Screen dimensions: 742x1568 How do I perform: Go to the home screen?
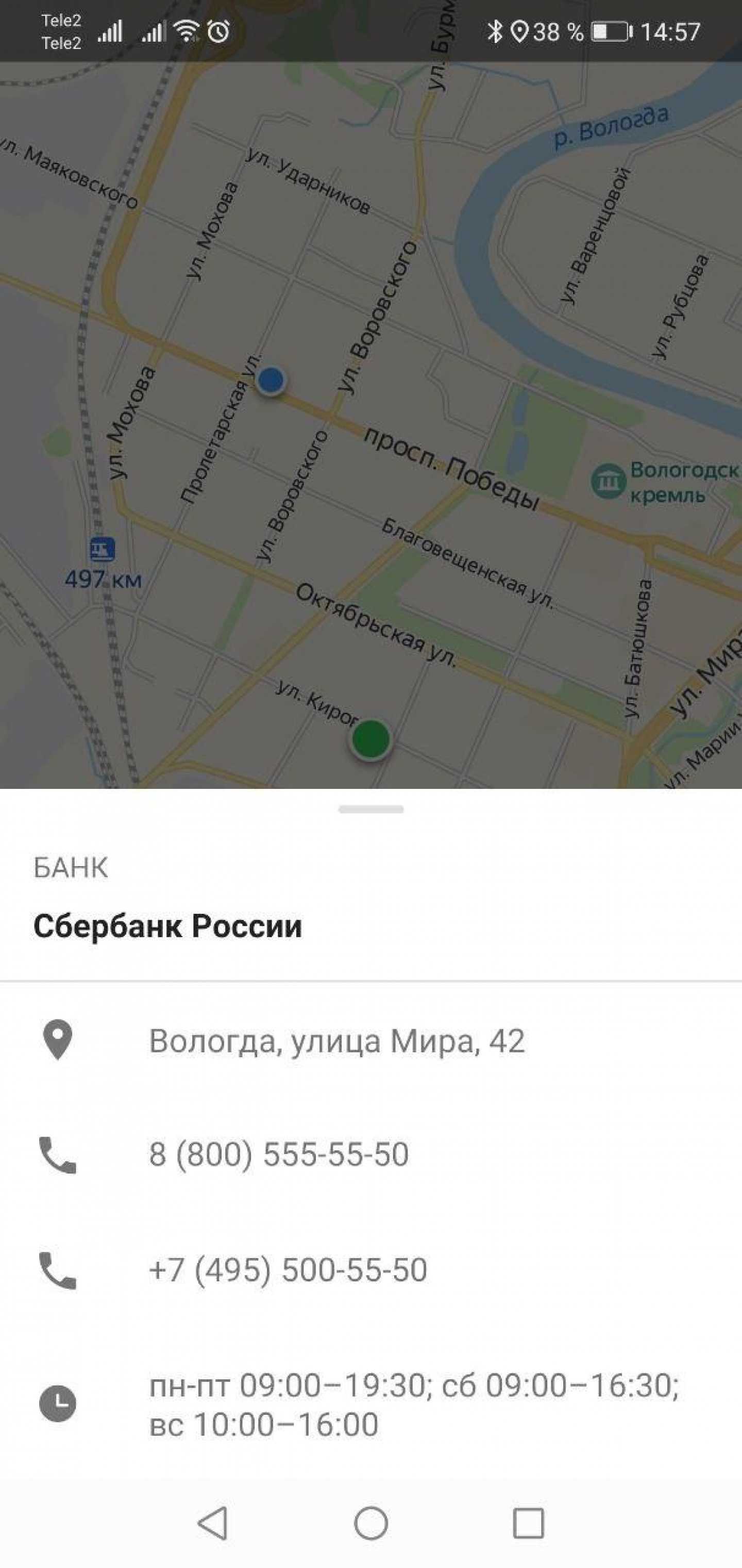[x=371, y=1523]
